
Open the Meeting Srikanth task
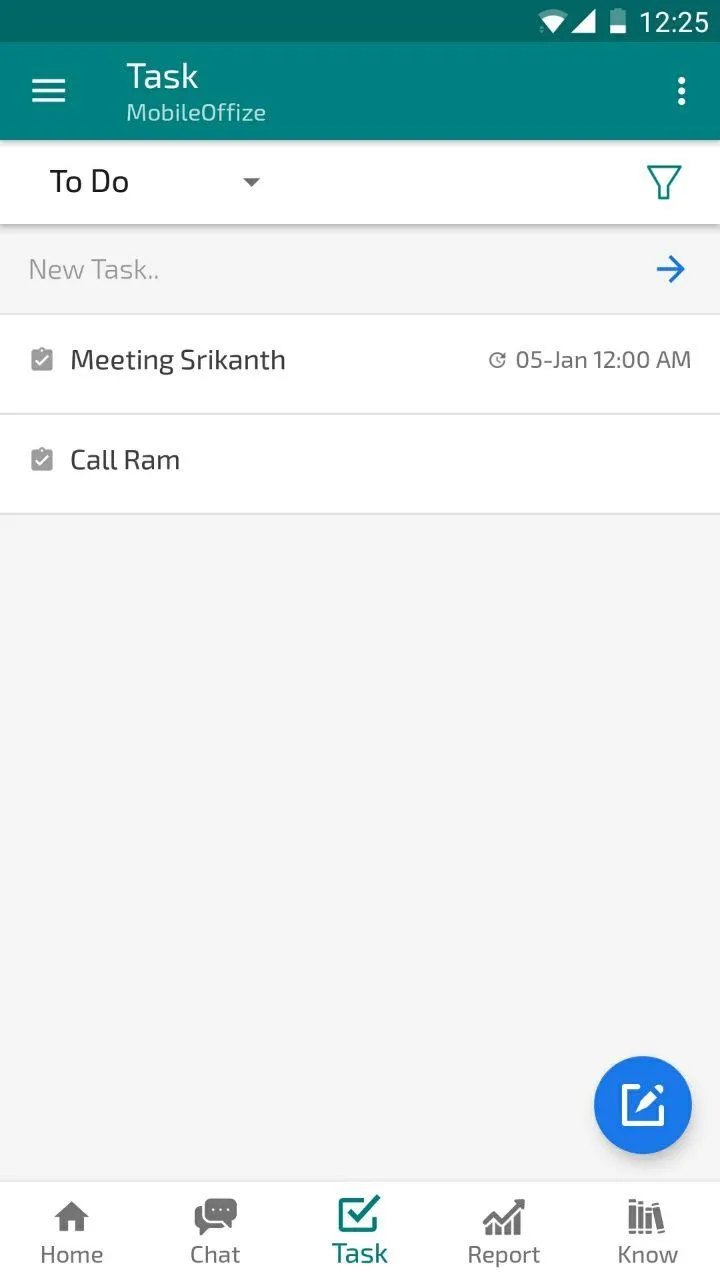point(177,359)
